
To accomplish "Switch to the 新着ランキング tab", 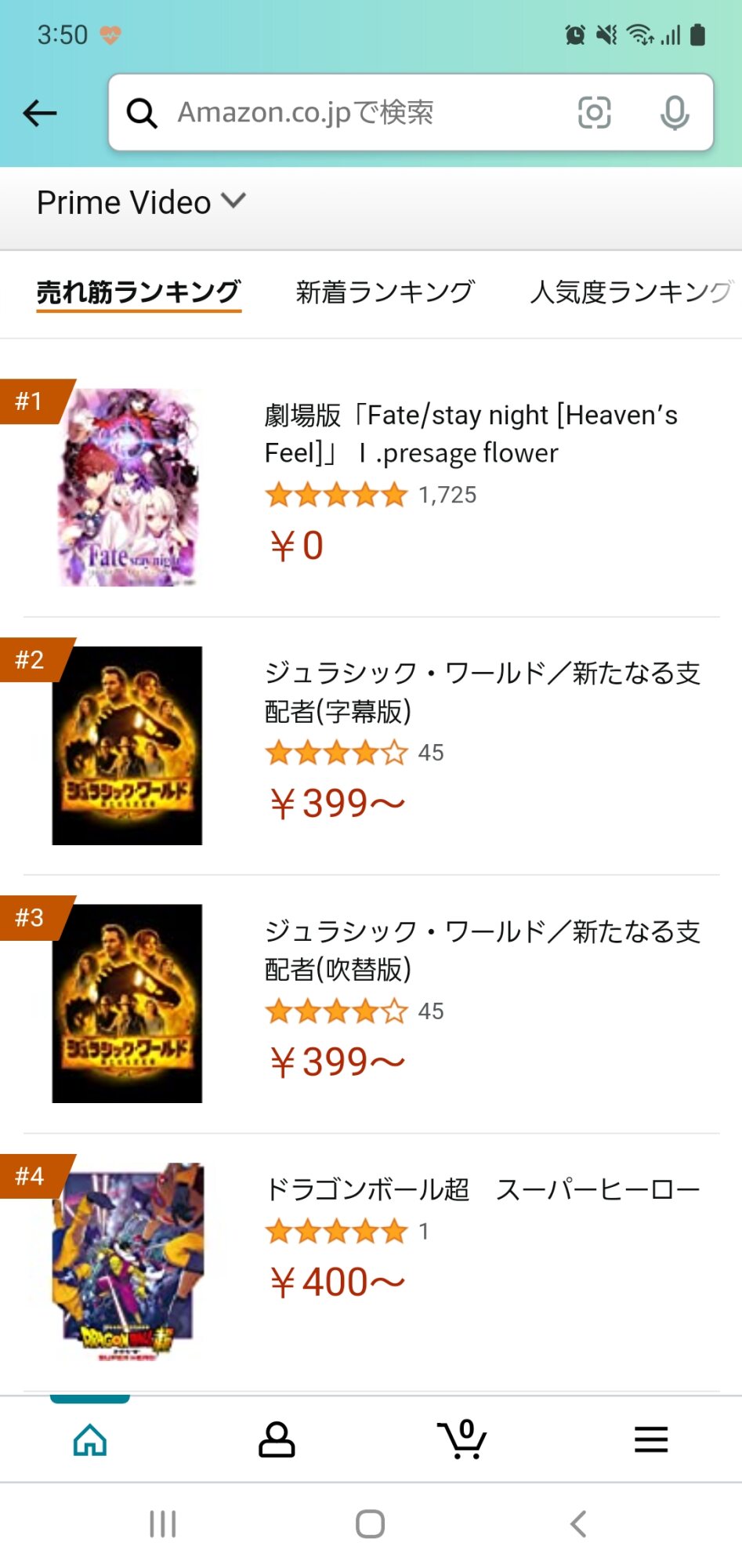I will point(385,292).
